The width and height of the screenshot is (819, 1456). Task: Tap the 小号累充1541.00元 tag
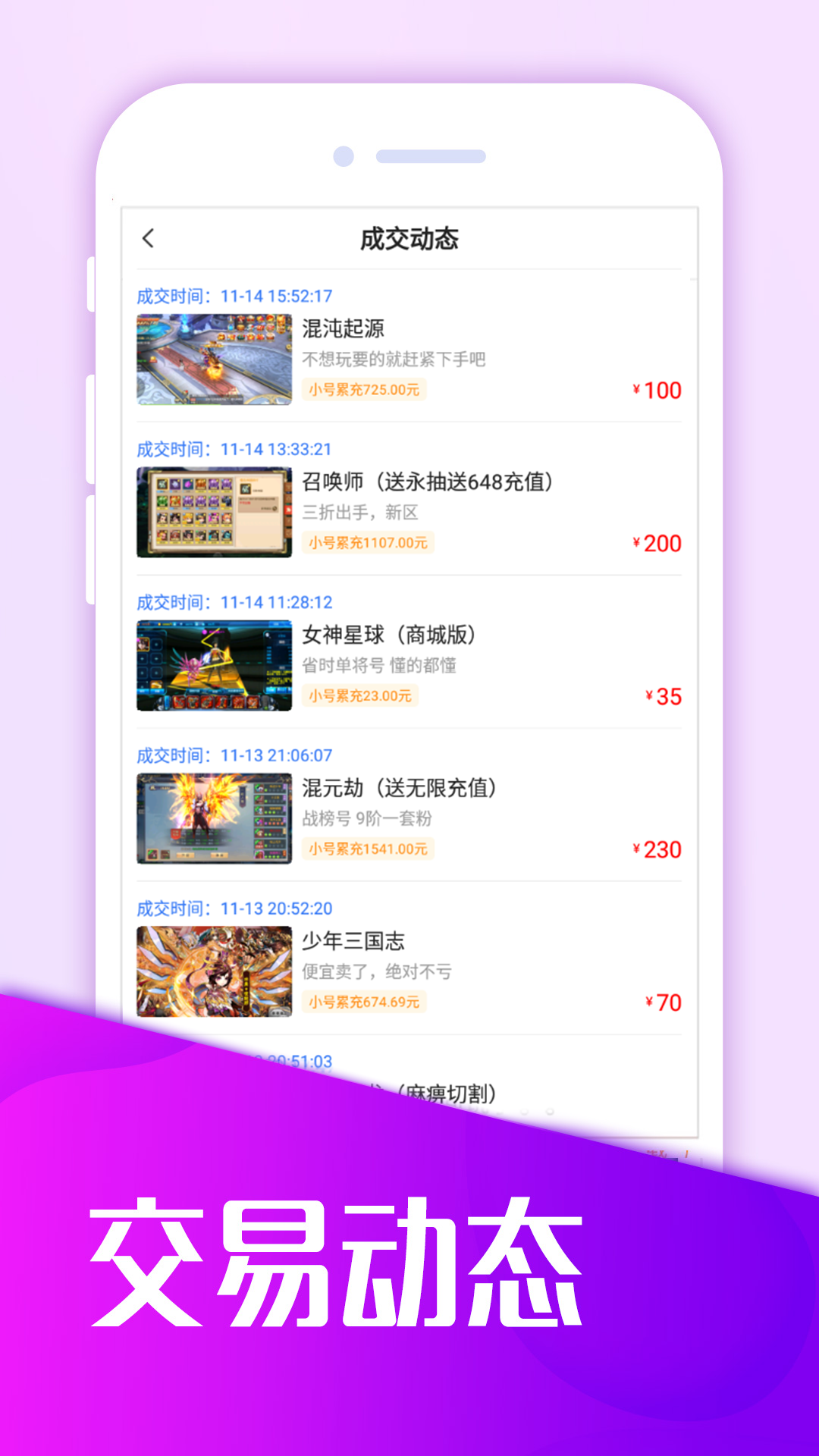(369, 849)
